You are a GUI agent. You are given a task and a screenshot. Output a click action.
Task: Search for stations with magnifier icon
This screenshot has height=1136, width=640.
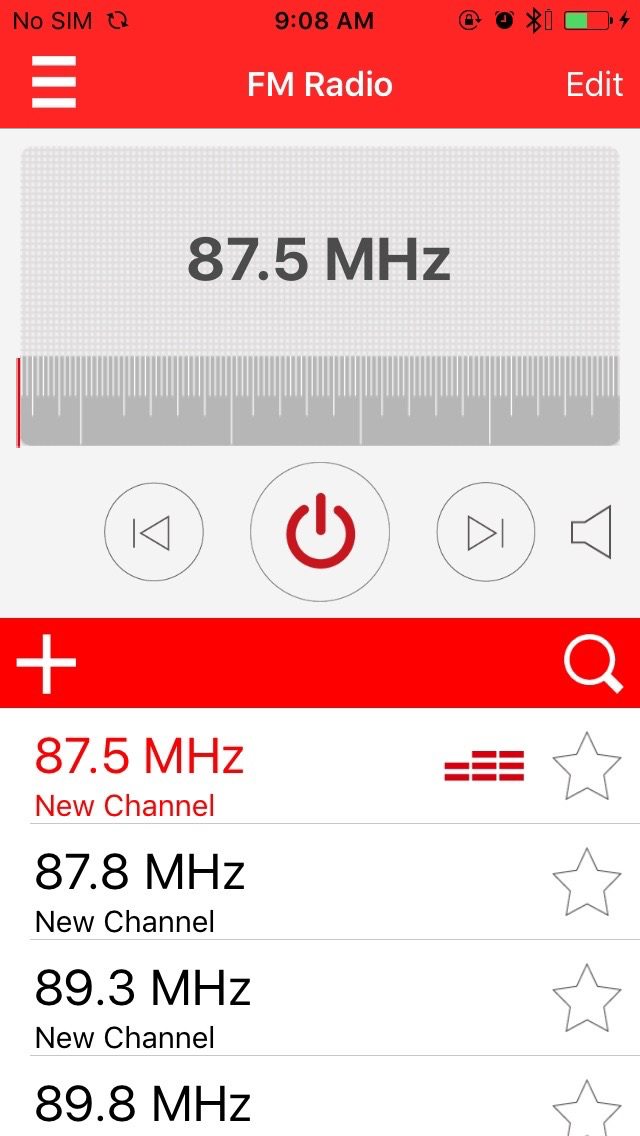click(x=592, y=662)
